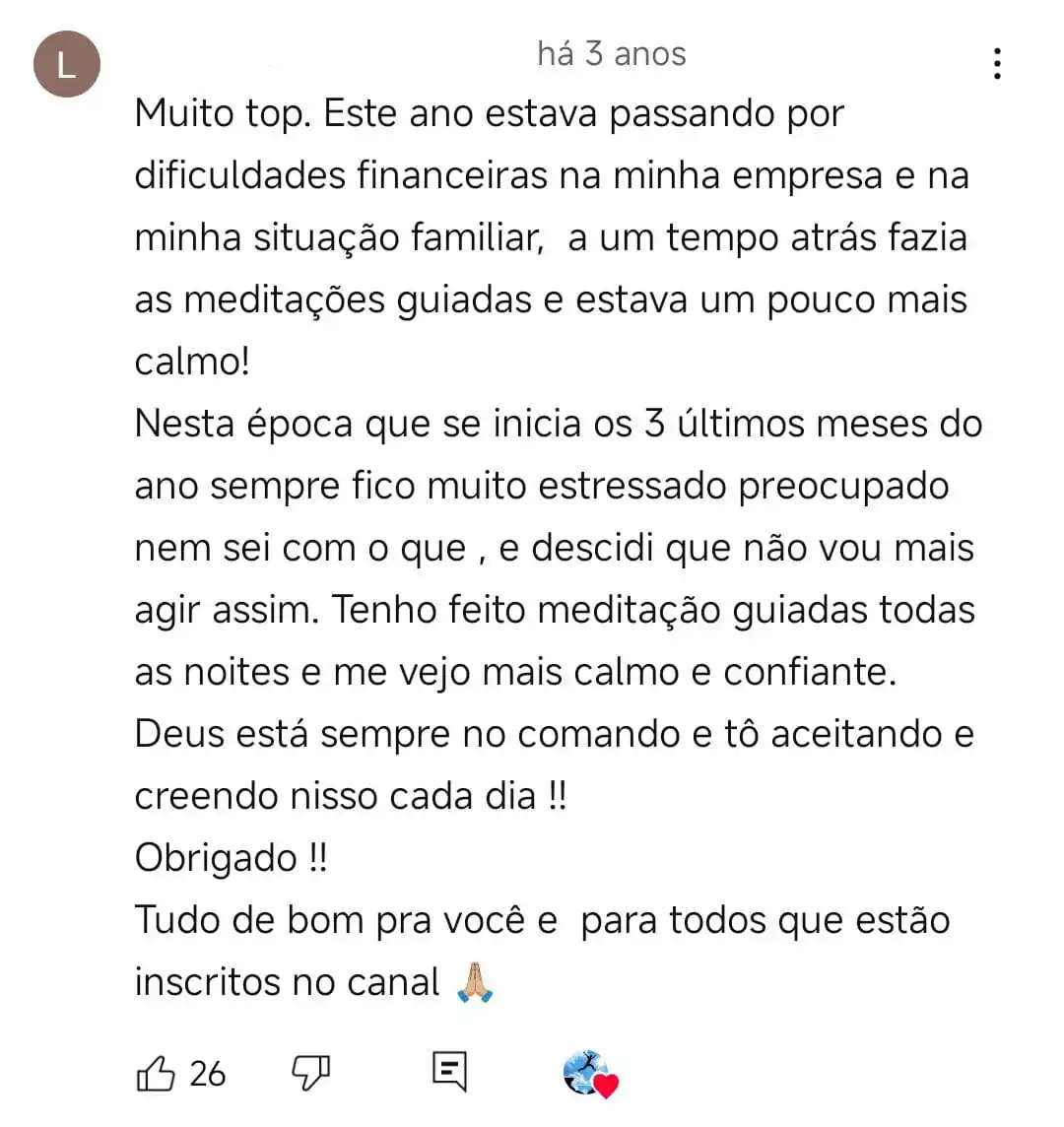
Task: Click the '26' like count label
Action: tap(207, 1074)
